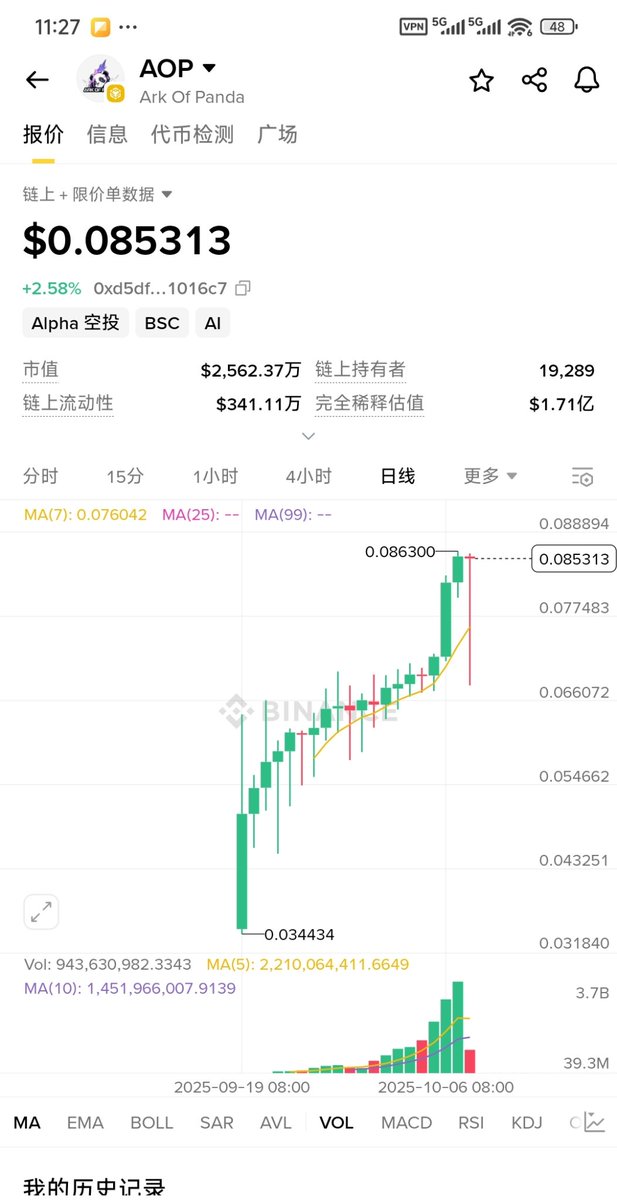Add AOP to favorites with the star
This screenshot has height=1200, width=617.
coord(482,81)
